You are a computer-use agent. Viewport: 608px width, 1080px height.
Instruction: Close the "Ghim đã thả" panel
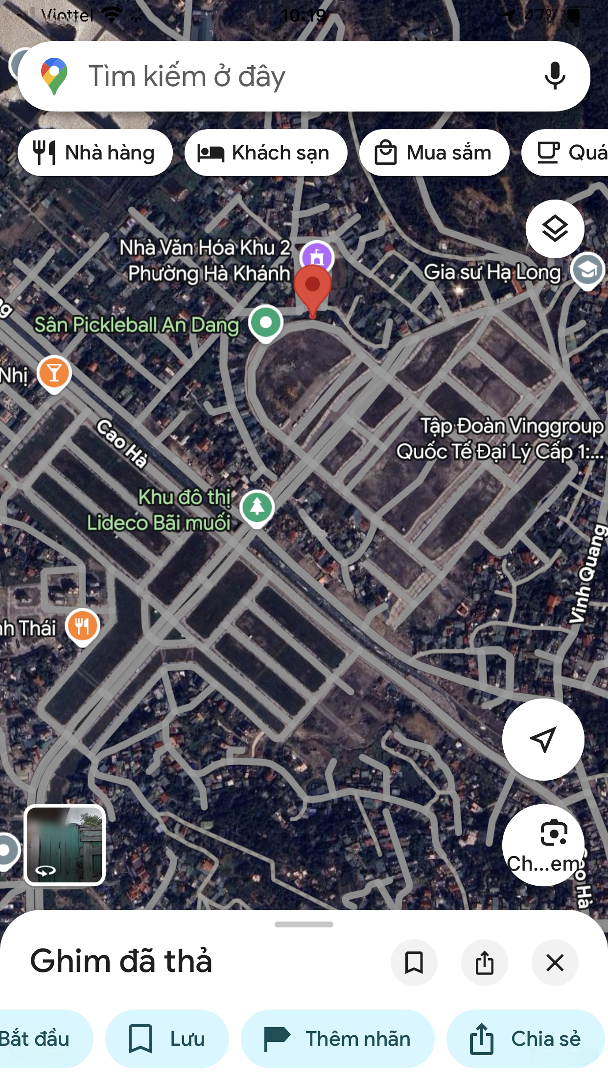[x=555, y=963]
